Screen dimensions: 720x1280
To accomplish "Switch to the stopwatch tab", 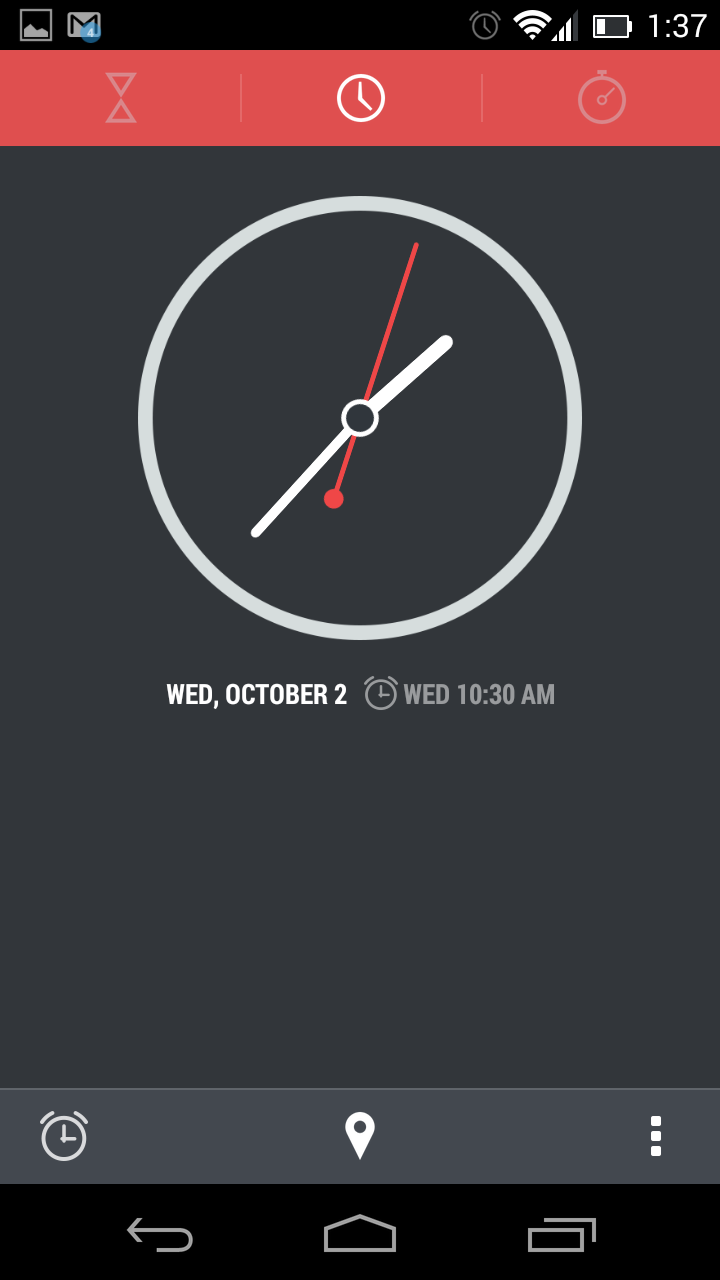I will 601,98.
